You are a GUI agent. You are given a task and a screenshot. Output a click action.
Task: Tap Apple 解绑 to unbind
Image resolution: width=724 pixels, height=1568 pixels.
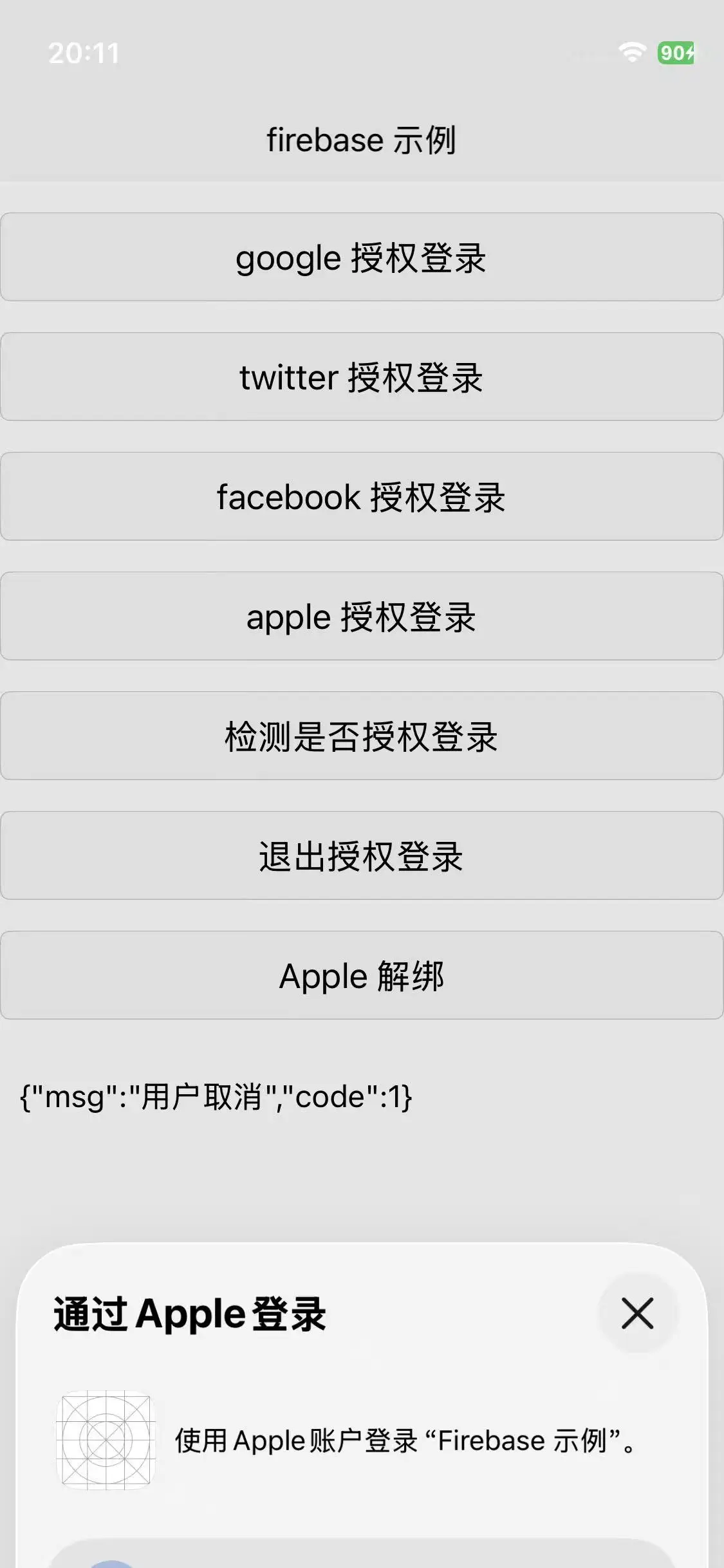(x=362, y=976)
